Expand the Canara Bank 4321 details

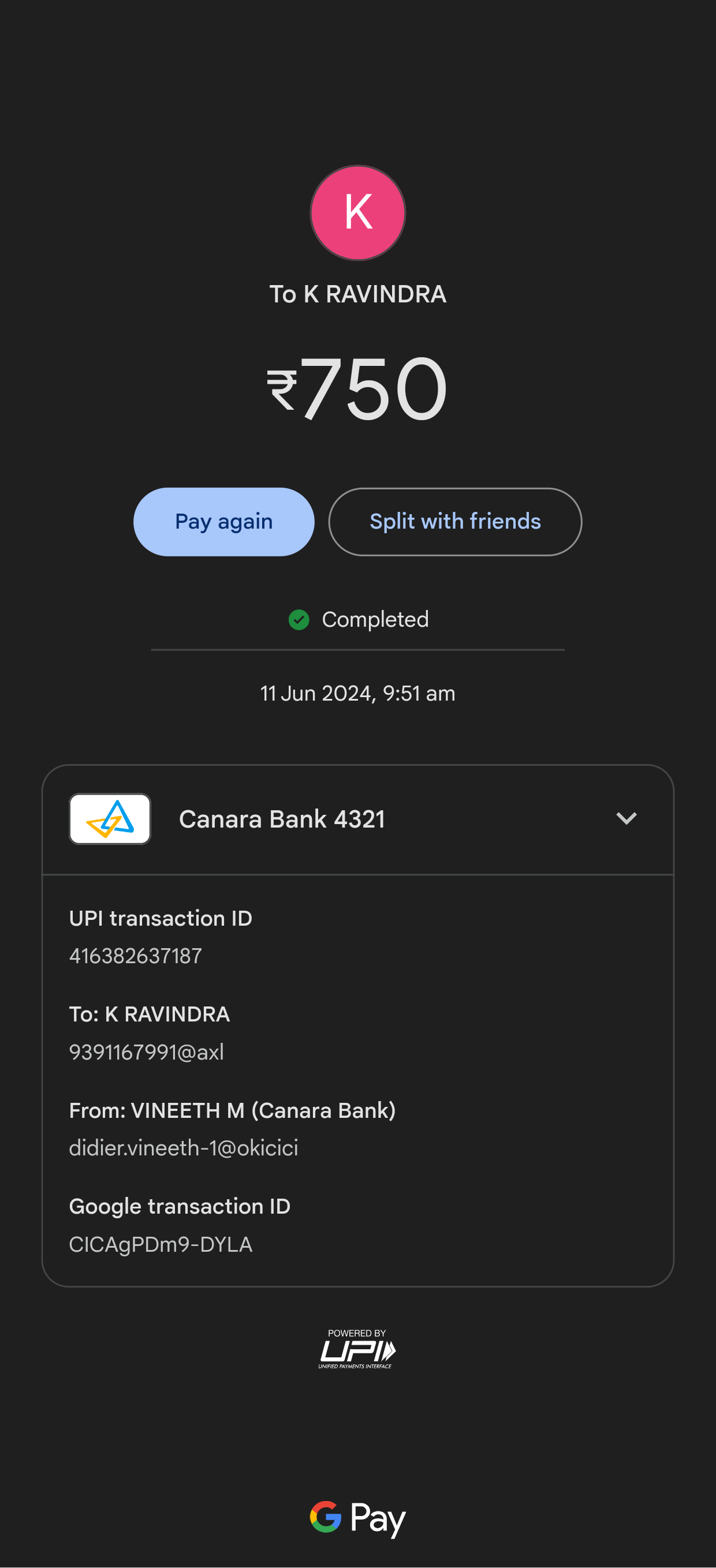626,819
